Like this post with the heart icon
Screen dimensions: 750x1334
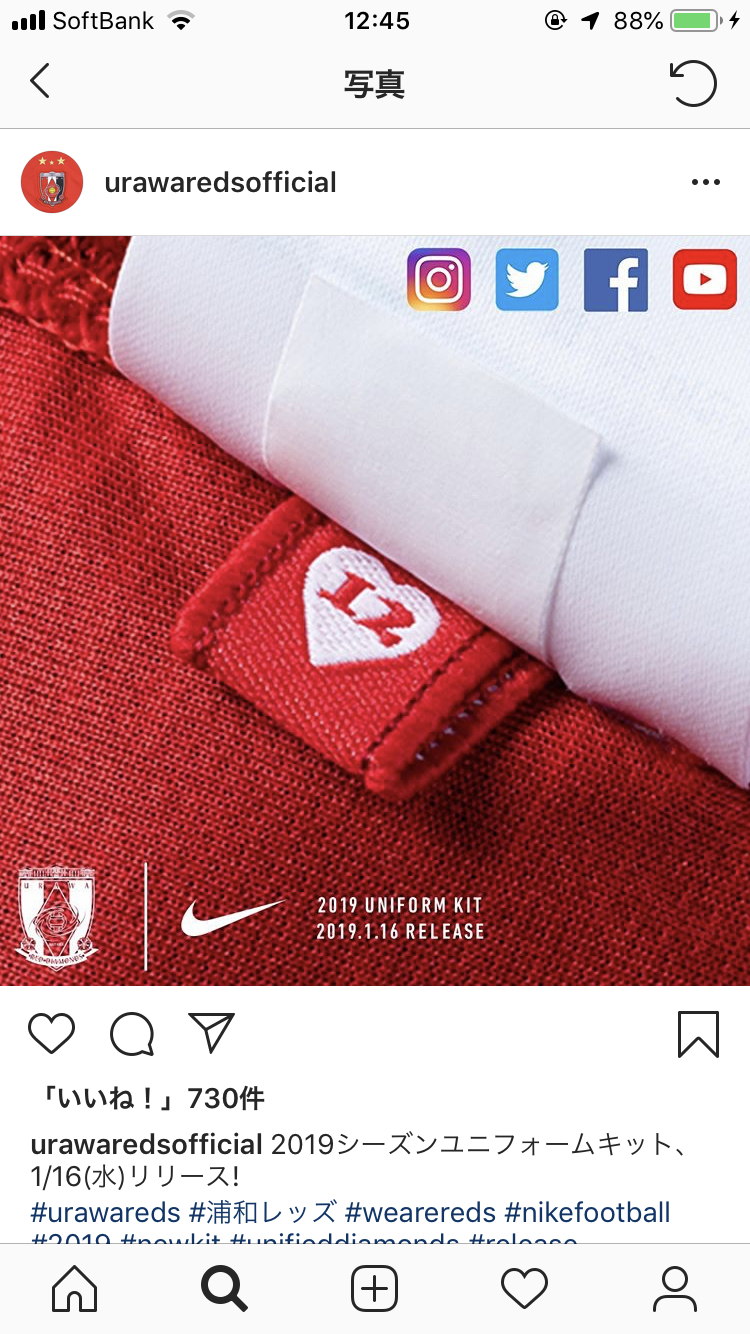pyautogui.click(x=51, y=1034)
